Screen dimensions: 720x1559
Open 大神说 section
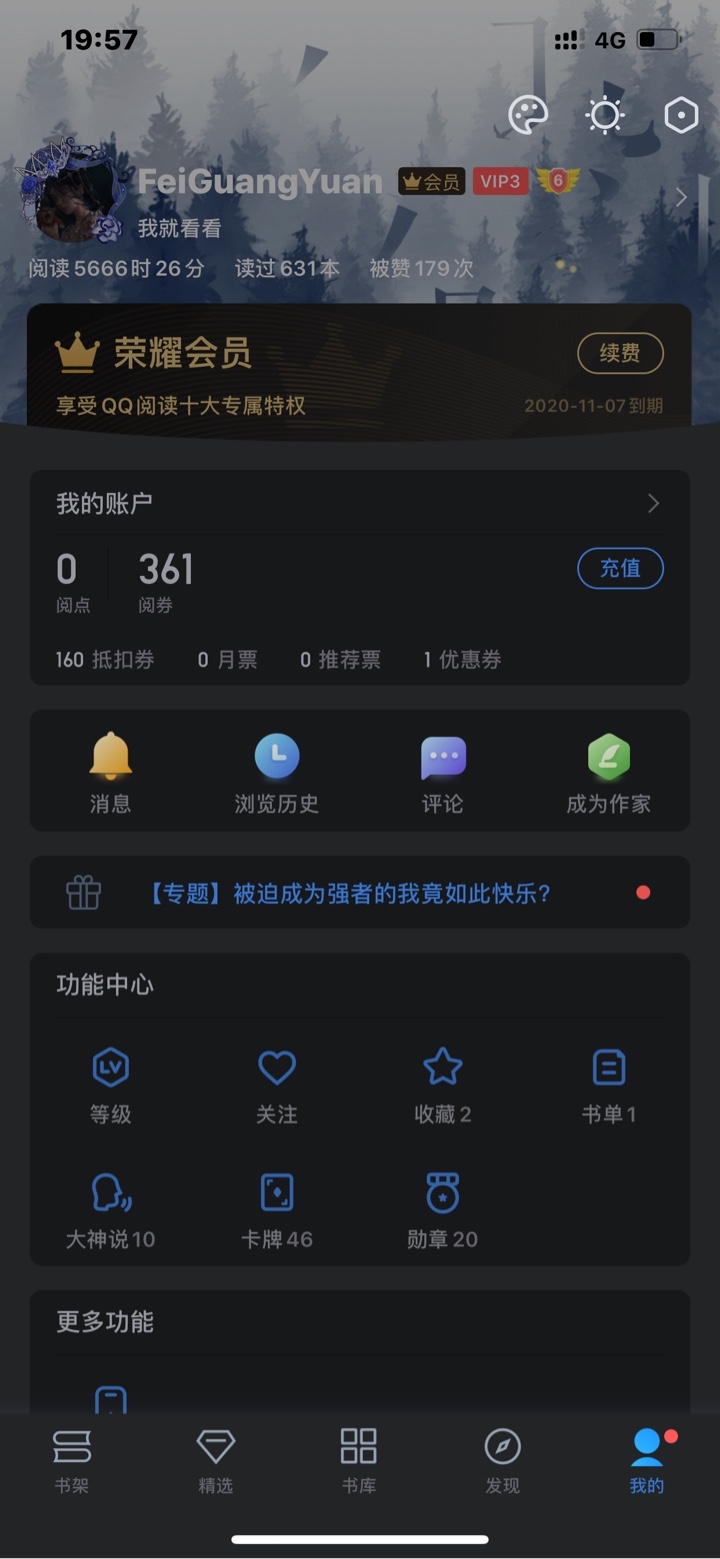click(x=110, y=1211)
